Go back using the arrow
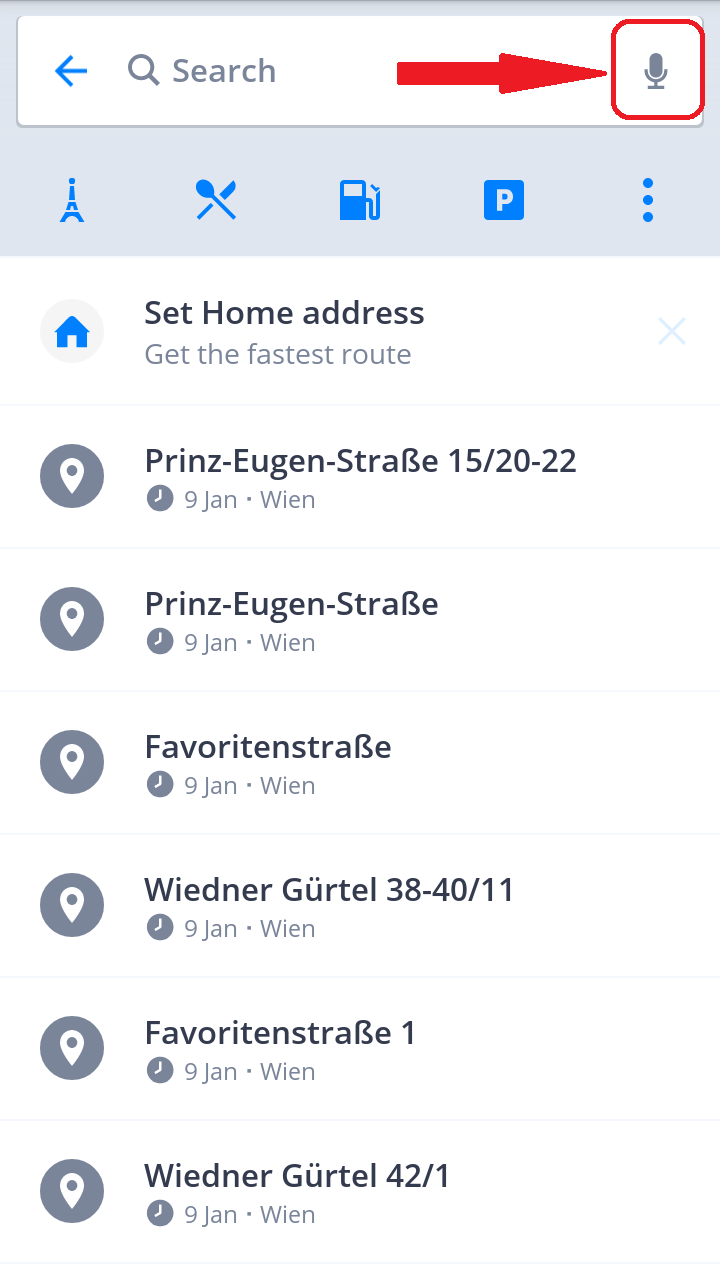The height and width of the screenshot is (1280, 720). (71, 71)
